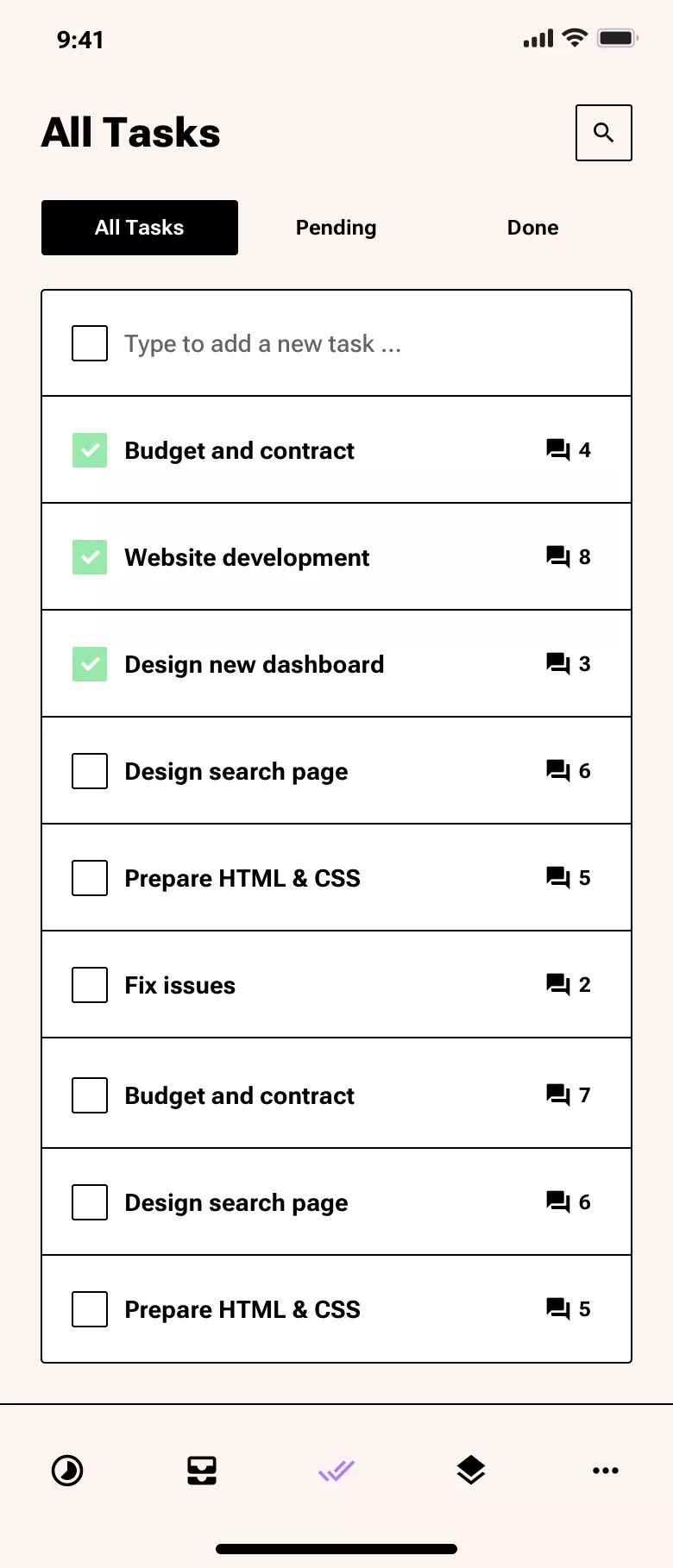Mark Fix issues as complete

click(x=89, y=984)
